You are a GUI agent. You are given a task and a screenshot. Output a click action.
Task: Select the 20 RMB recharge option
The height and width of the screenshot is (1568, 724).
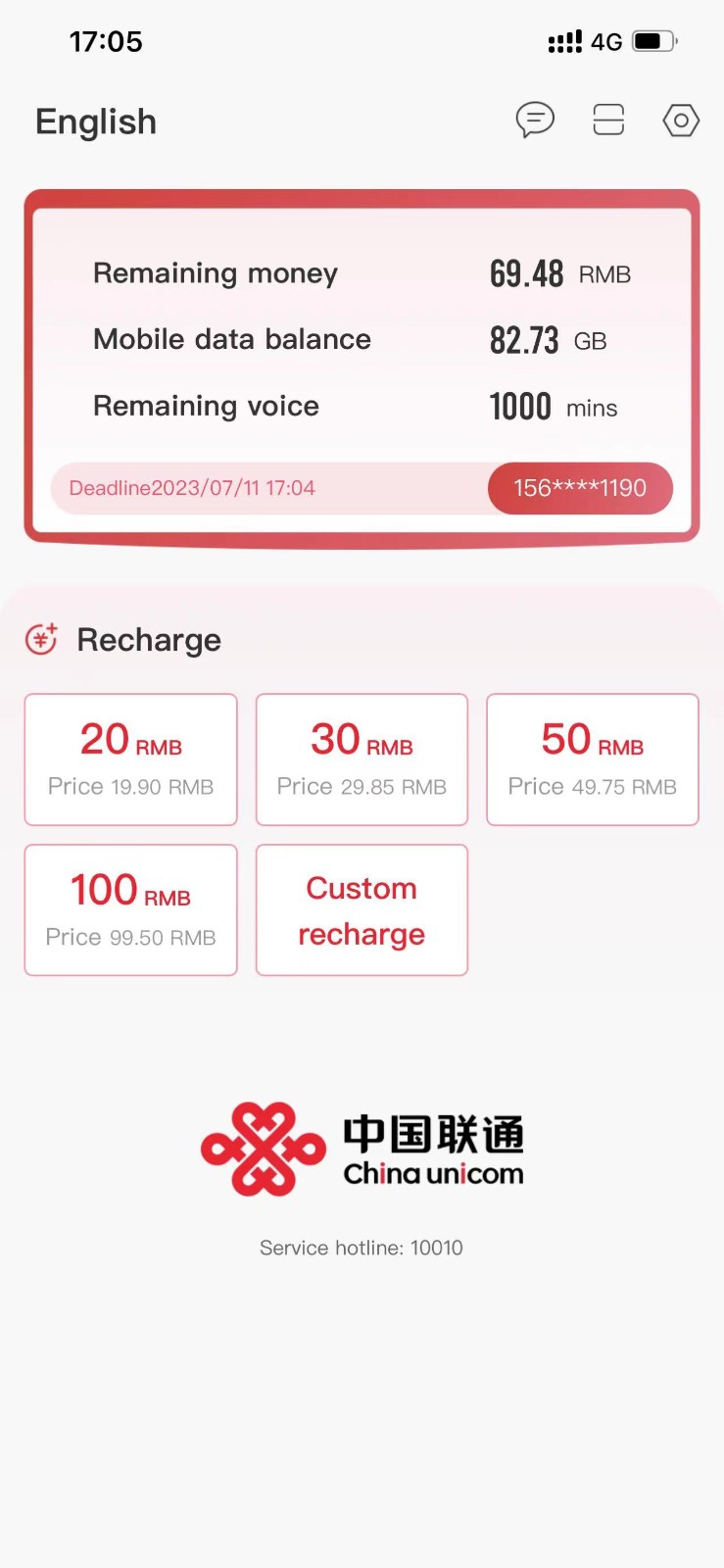coord(131,759)
